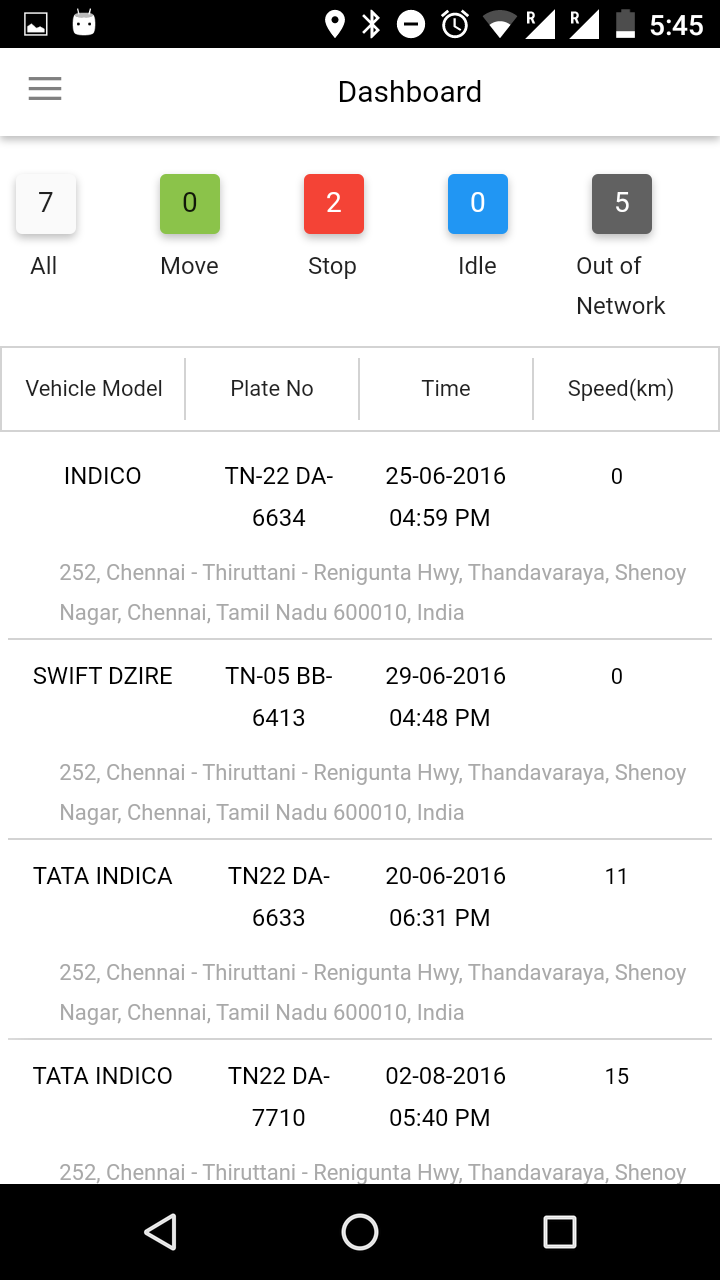Viewport: 720px width, 1280px height.
Task: Filter vehicles by Move status
Action: [x=190, y=204]
